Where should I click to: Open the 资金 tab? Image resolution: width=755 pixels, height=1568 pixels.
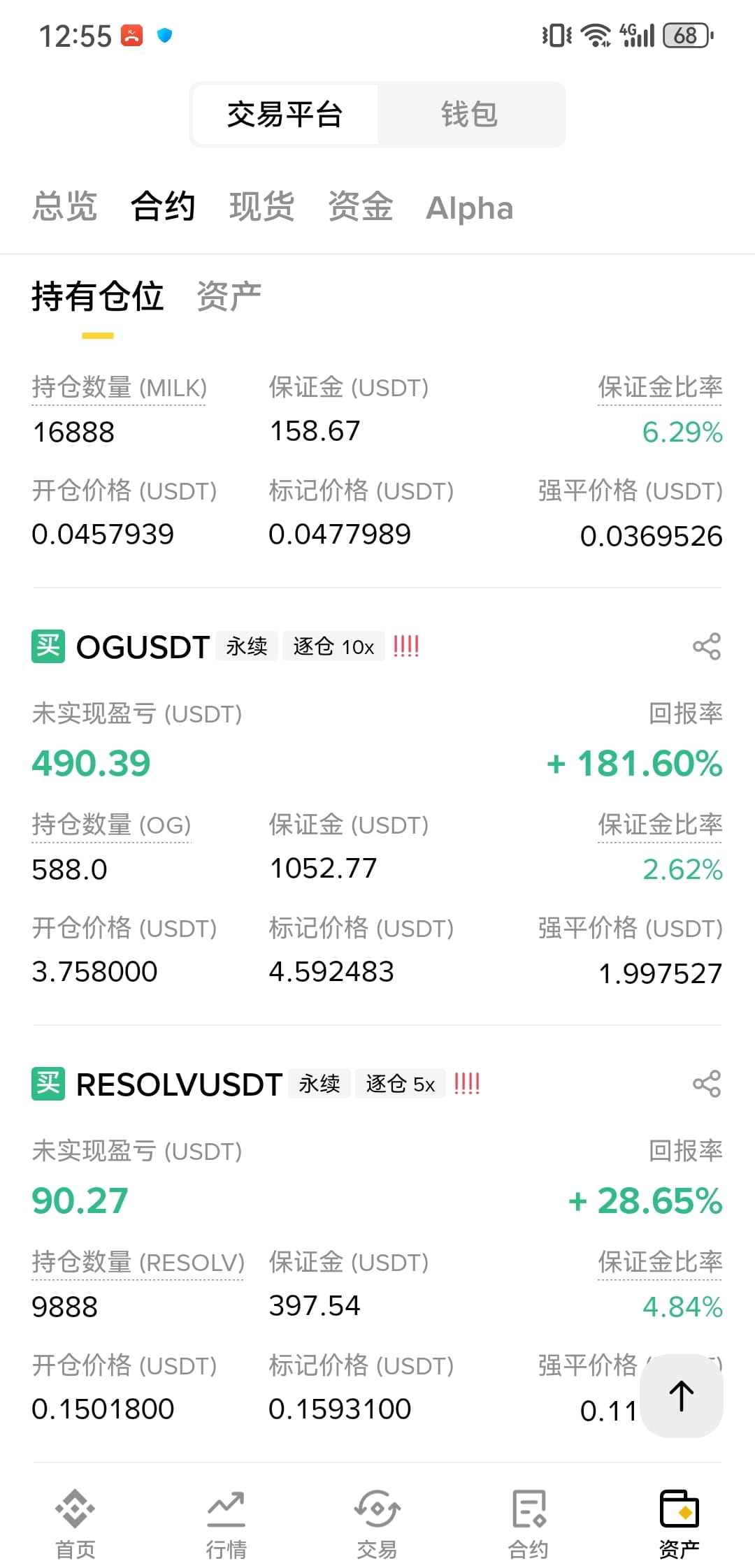[361, 207]
